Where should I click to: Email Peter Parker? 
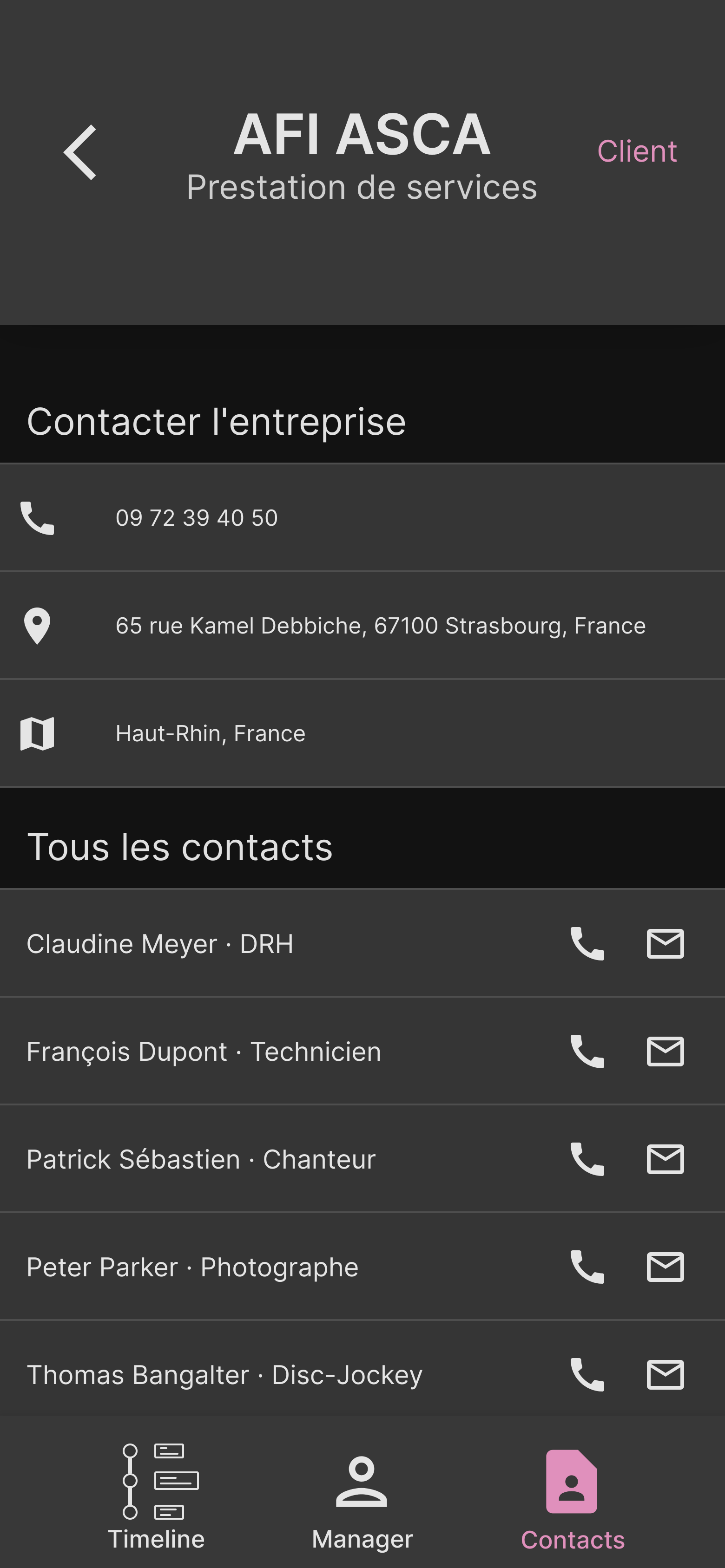coord(665,1267)
